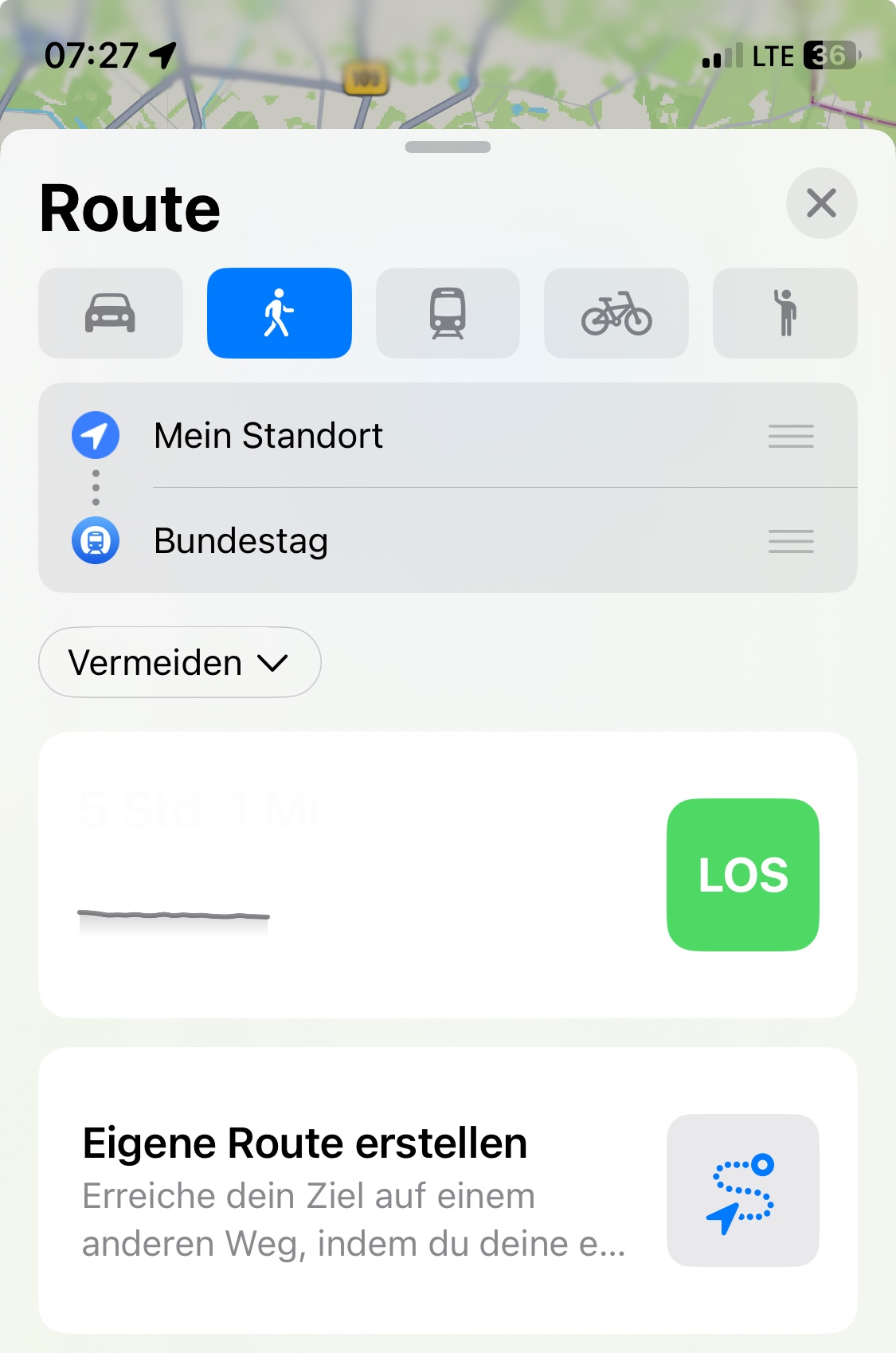Switch to driving directions
The width and height of the screenshot is (896, 1353).
(111, 313)
